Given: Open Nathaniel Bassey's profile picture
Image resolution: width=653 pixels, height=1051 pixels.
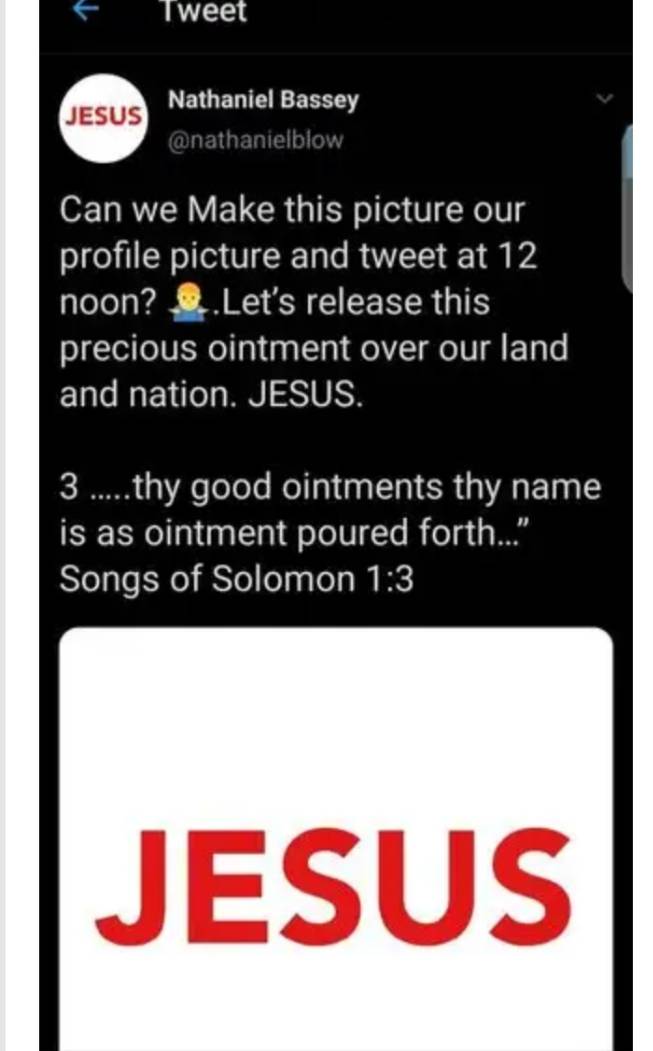Looking at the screenshot, I should (103, 118).
